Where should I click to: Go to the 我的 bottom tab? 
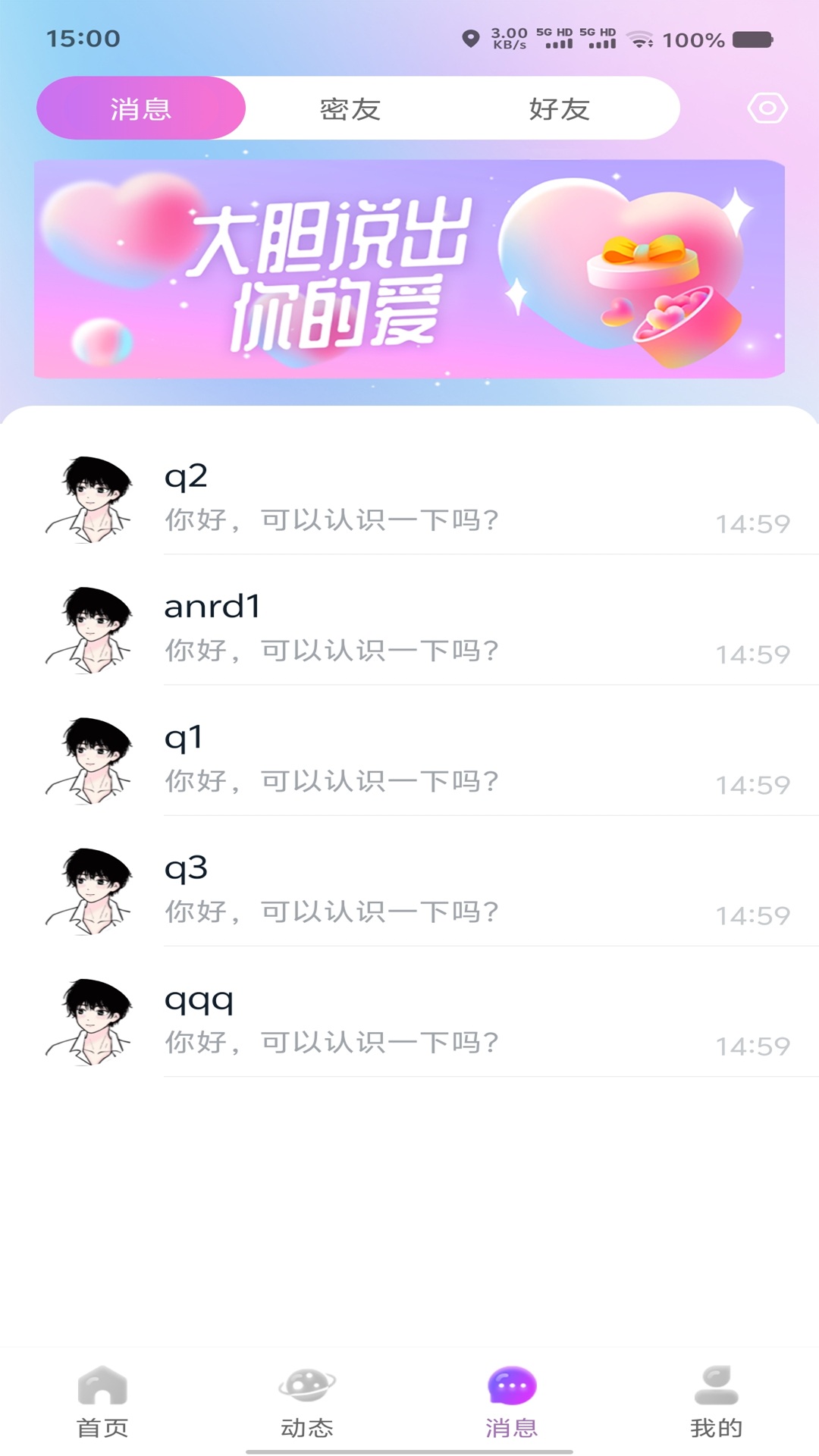(716, 1401)
